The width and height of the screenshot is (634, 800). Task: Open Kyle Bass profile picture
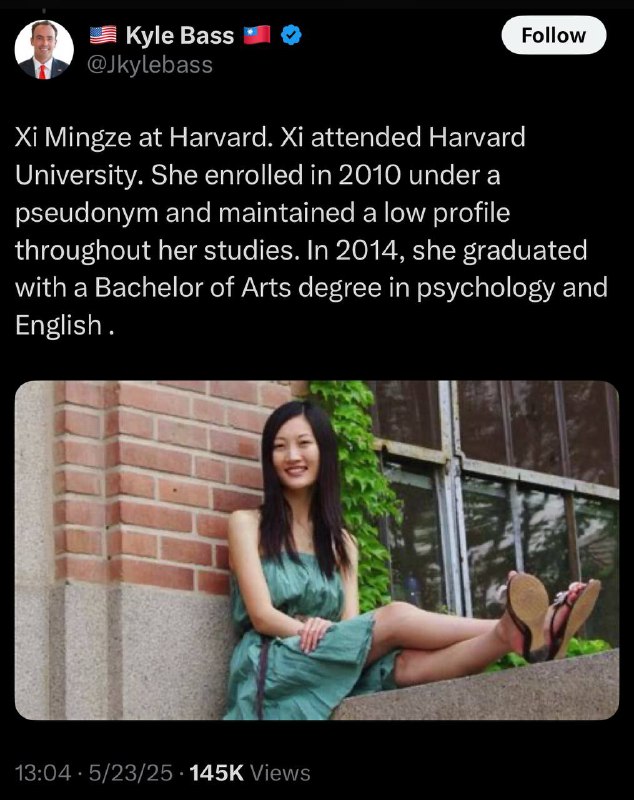tap(44, 50)
